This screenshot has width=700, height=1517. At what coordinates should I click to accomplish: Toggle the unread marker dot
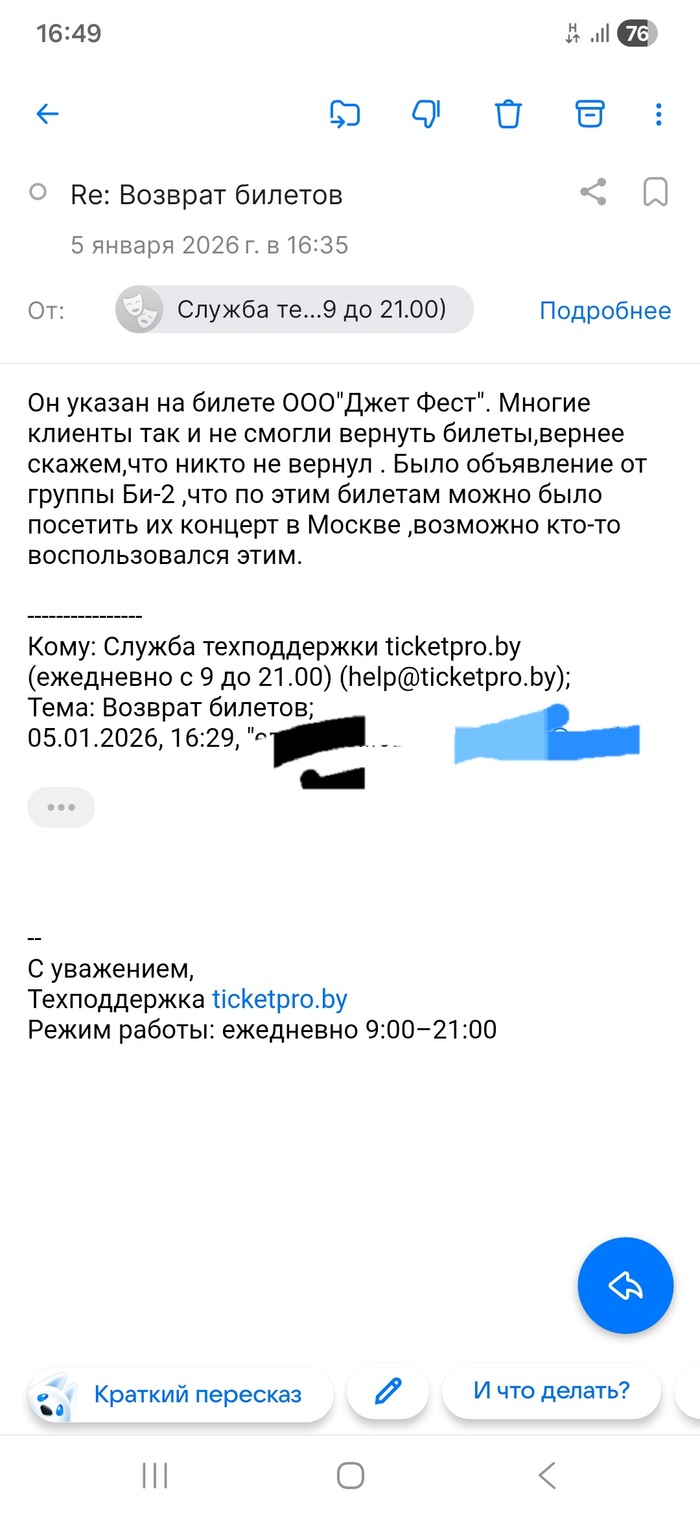38,192
